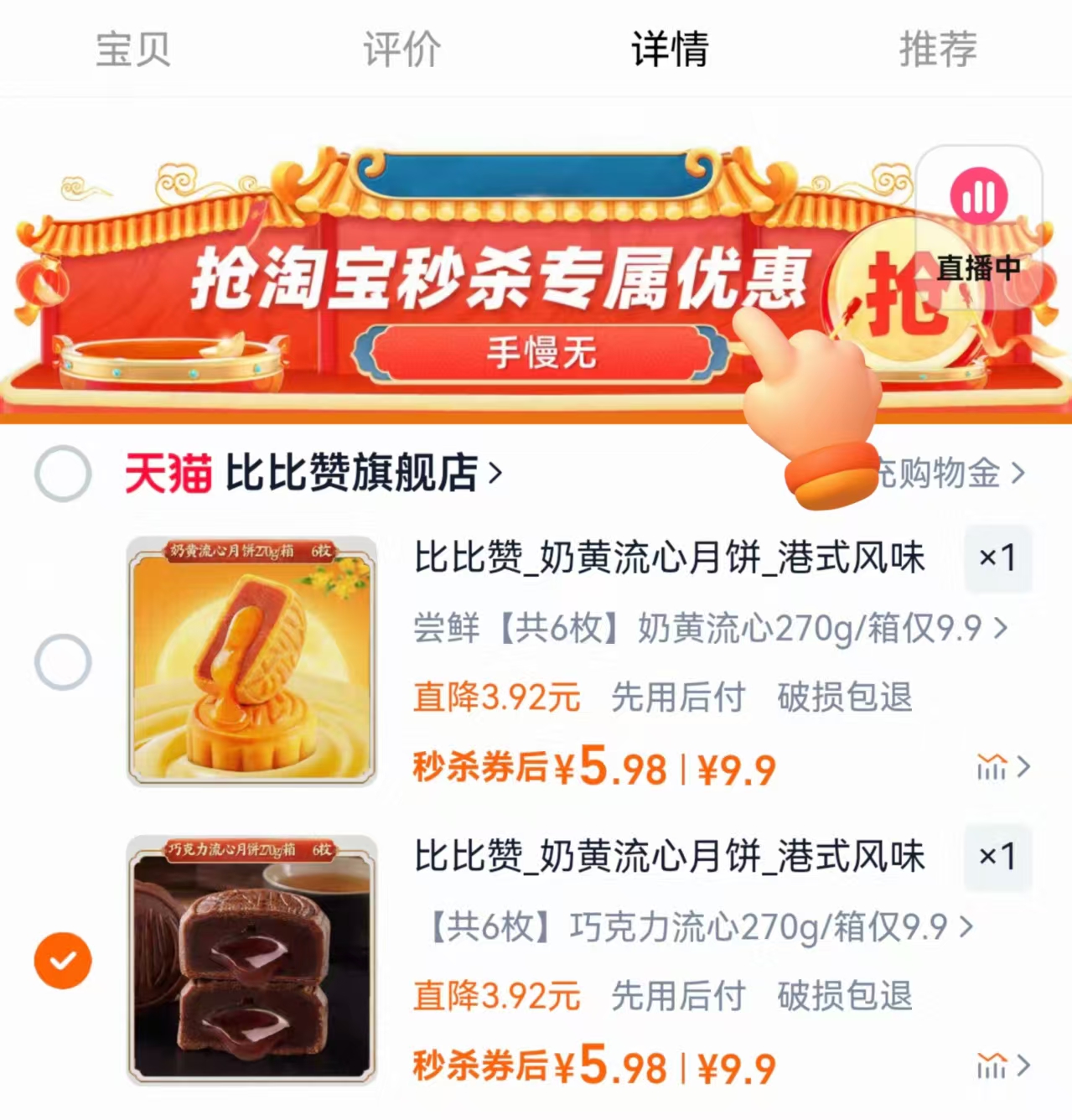Click the 手慢无 banner ribbon
Image resolution: width=1072 pixels, height=1120 pixels.
[x=541, y=355]
